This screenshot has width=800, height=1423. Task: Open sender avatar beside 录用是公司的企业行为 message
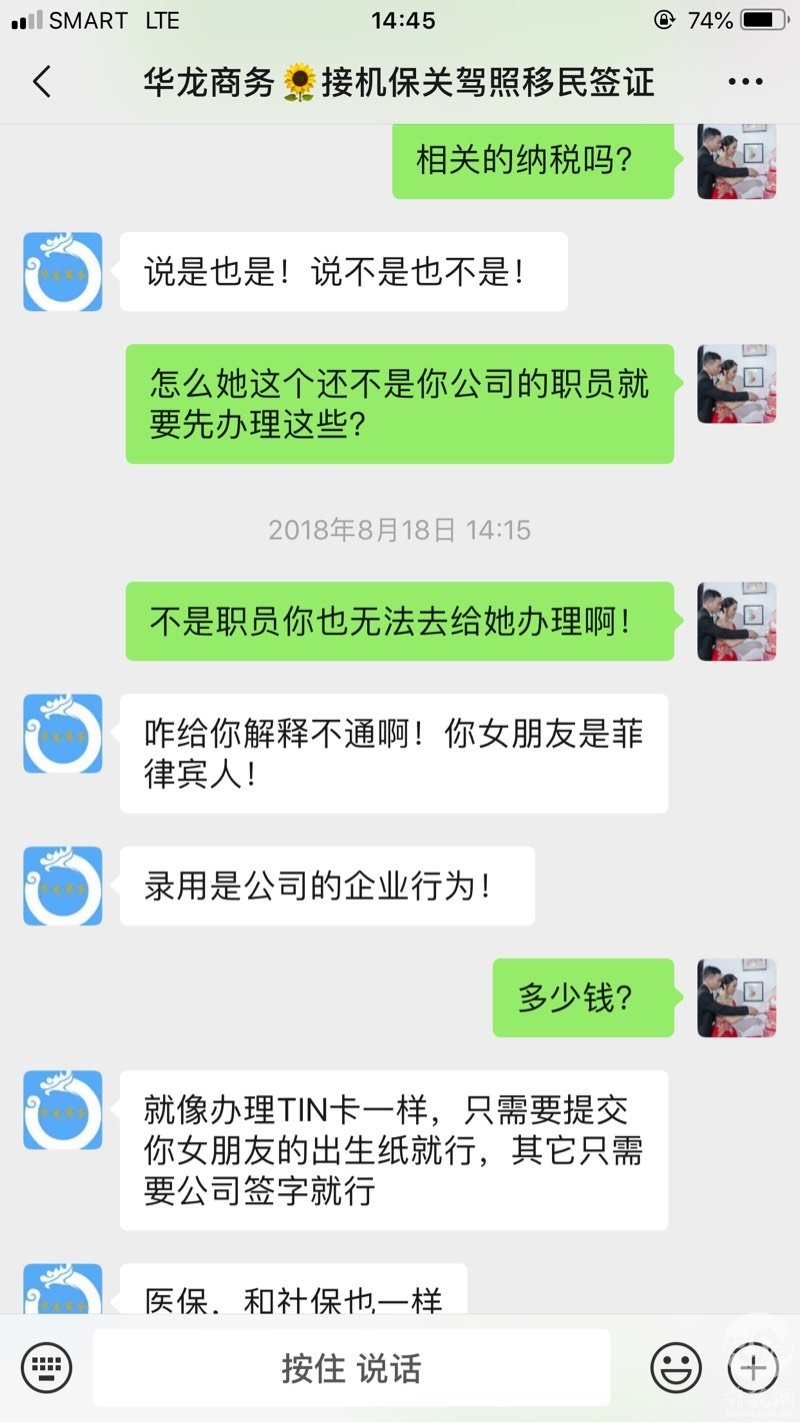[x=63, y=886]
